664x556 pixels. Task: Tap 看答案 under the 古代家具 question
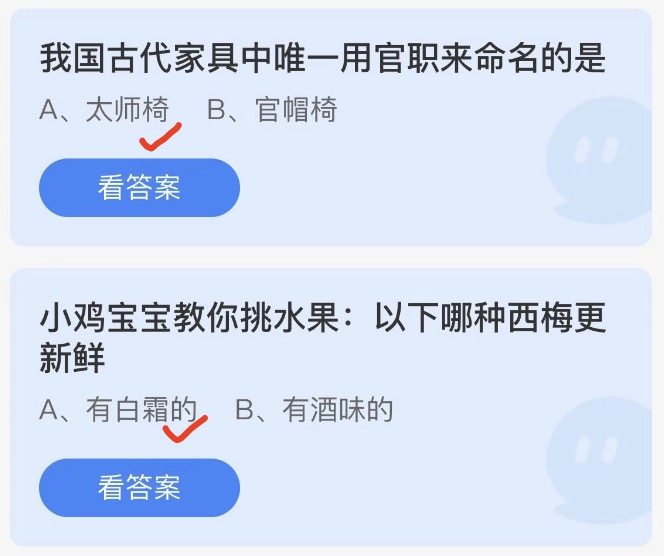pyautogui.click(x=139, y=188)
